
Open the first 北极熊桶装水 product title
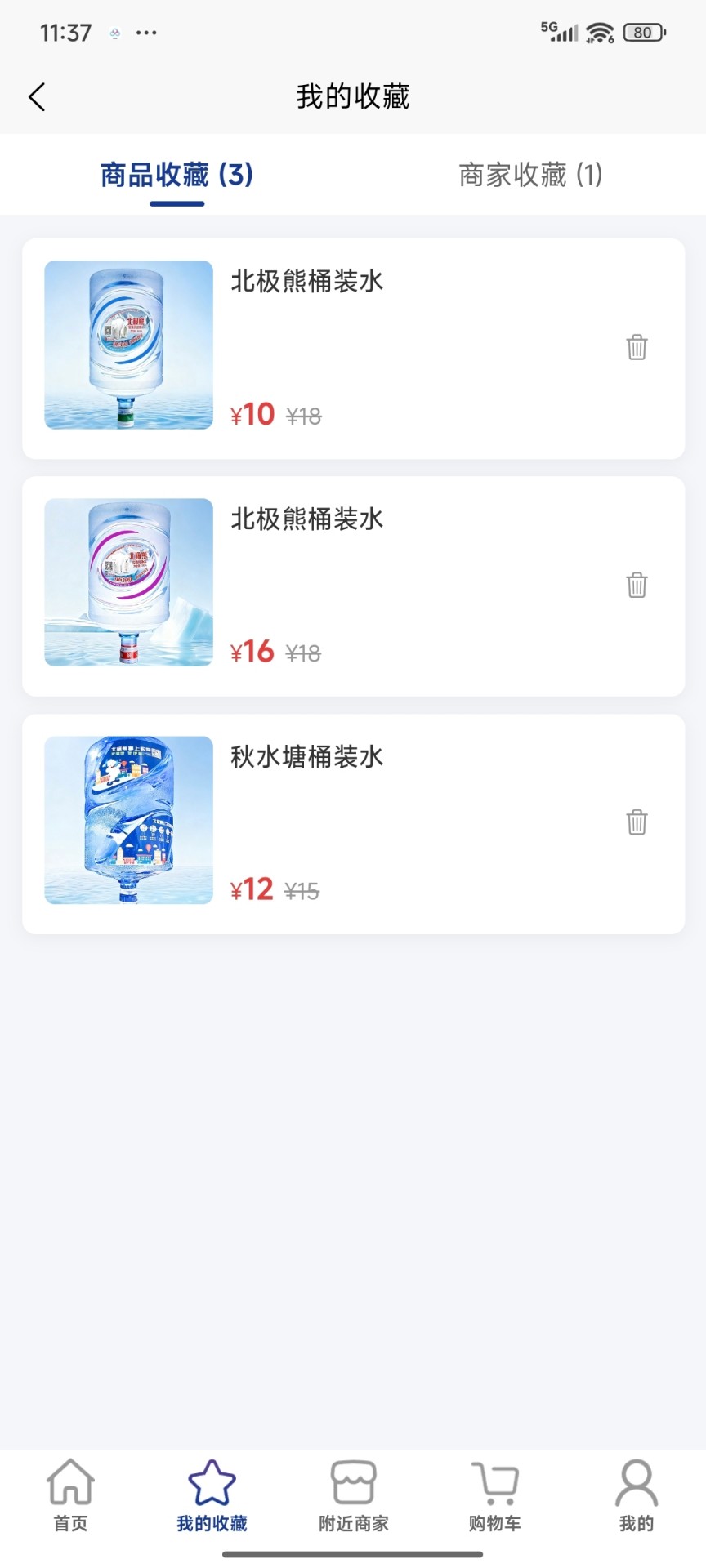(307, 281)
